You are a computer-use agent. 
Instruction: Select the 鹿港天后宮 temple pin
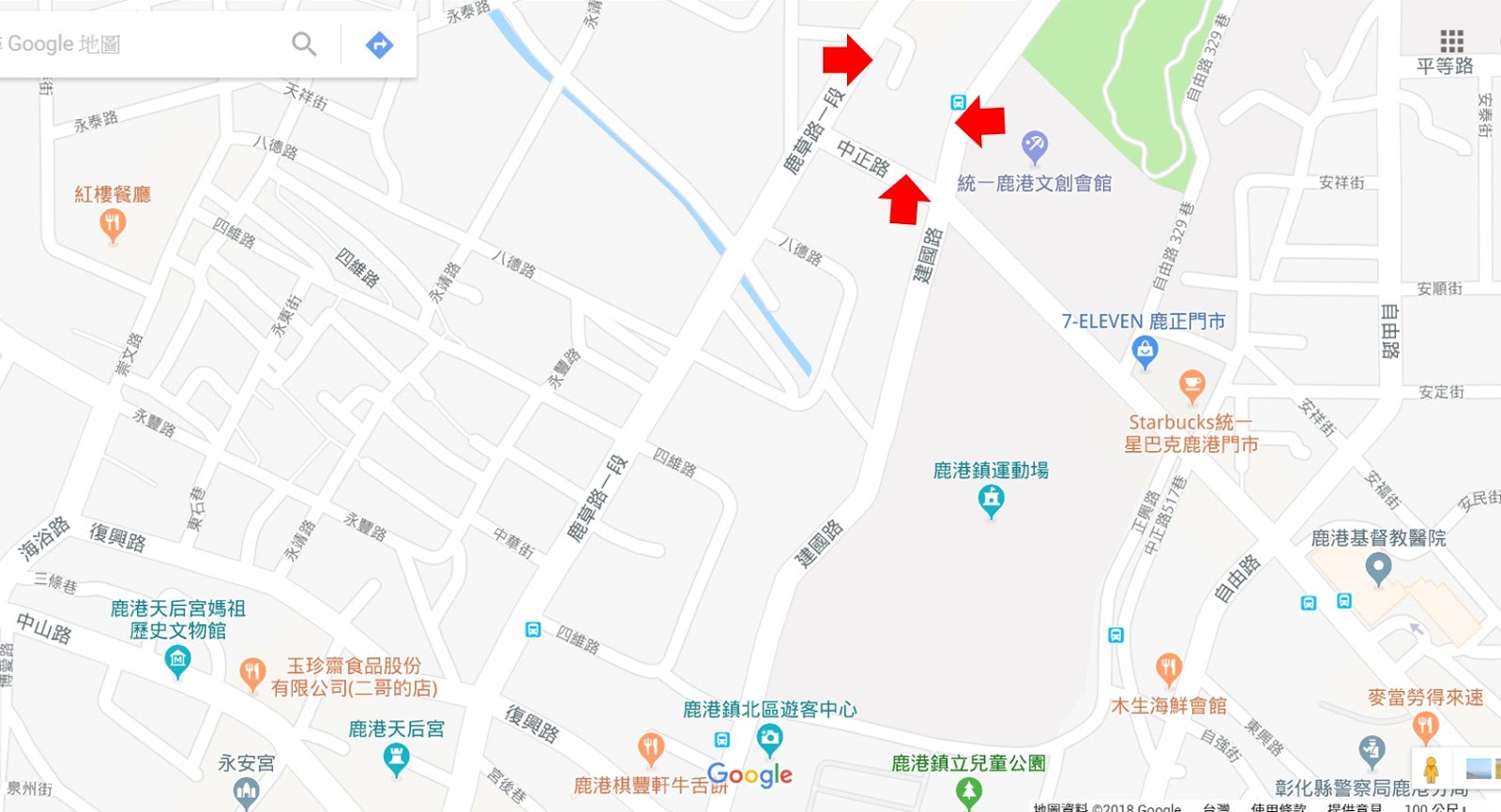coord(397,759)
